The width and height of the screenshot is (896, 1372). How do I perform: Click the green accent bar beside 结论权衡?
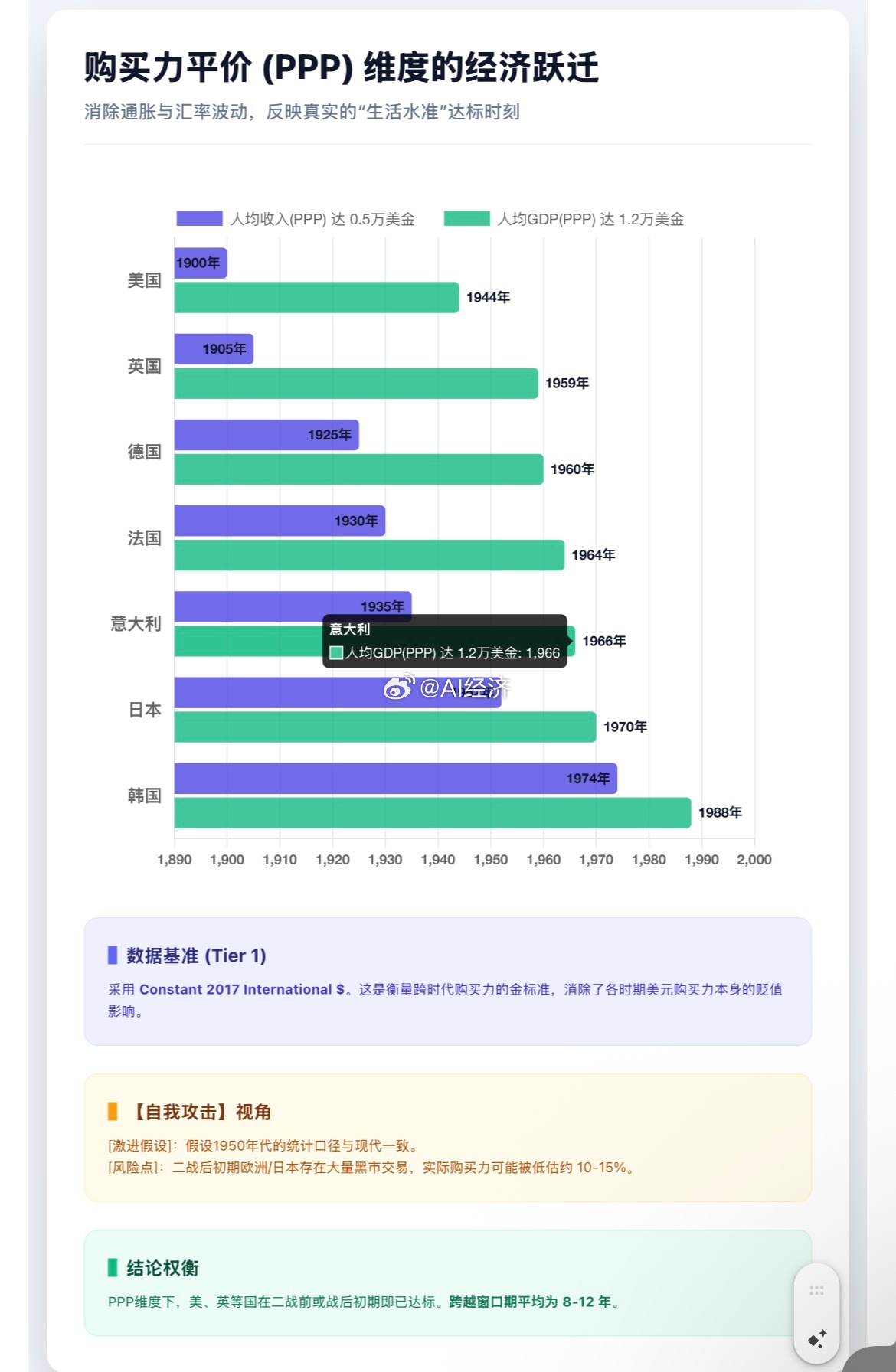112,1269
